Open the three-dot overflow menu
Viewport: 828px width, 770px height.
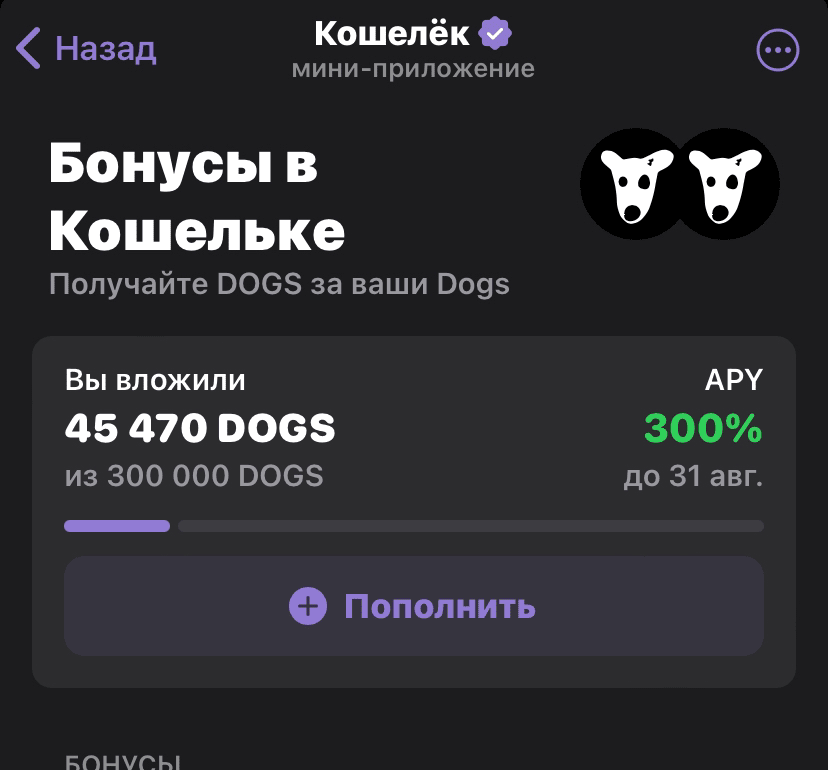pyautogui.click(x=777, y=50)
